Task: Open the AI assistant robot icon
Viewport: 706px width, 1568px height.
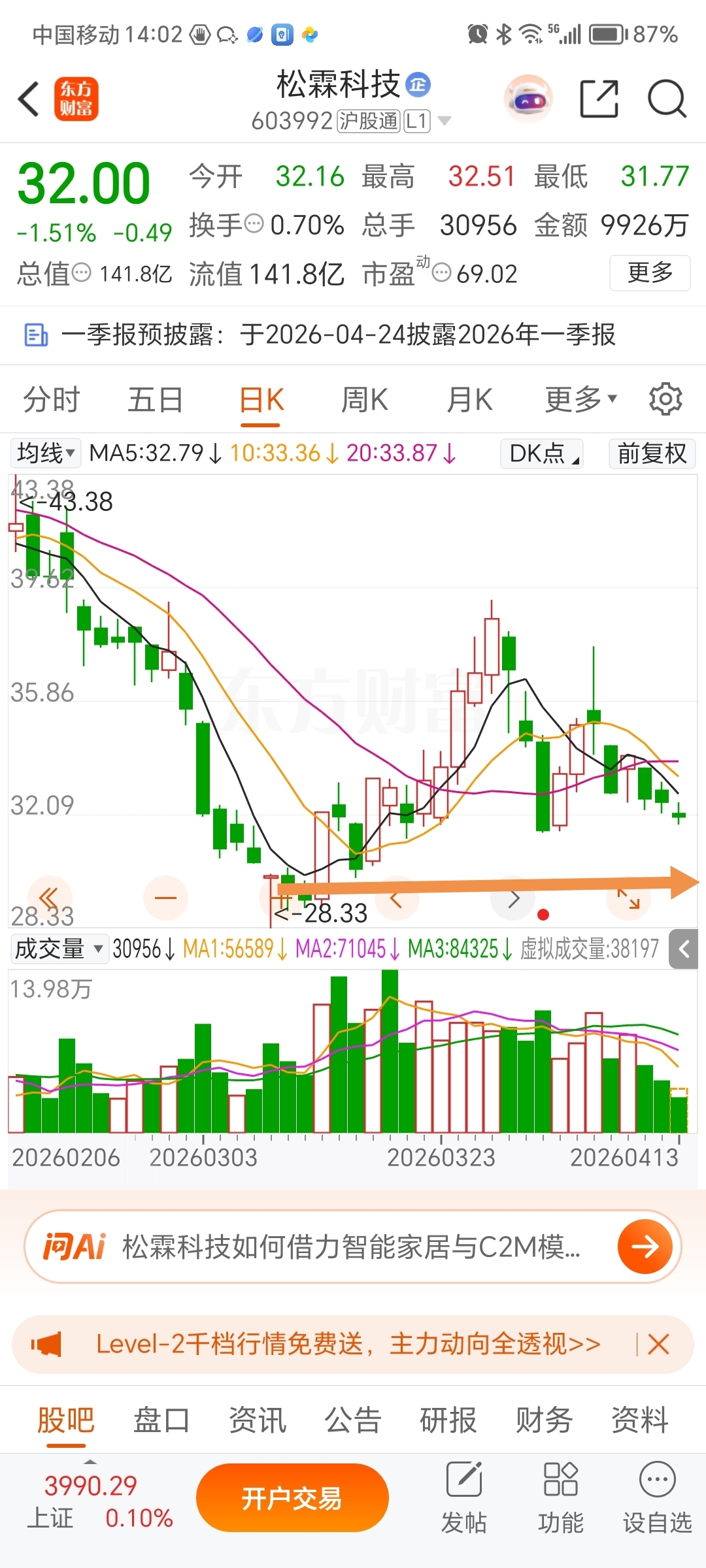Action: point(528,99)
